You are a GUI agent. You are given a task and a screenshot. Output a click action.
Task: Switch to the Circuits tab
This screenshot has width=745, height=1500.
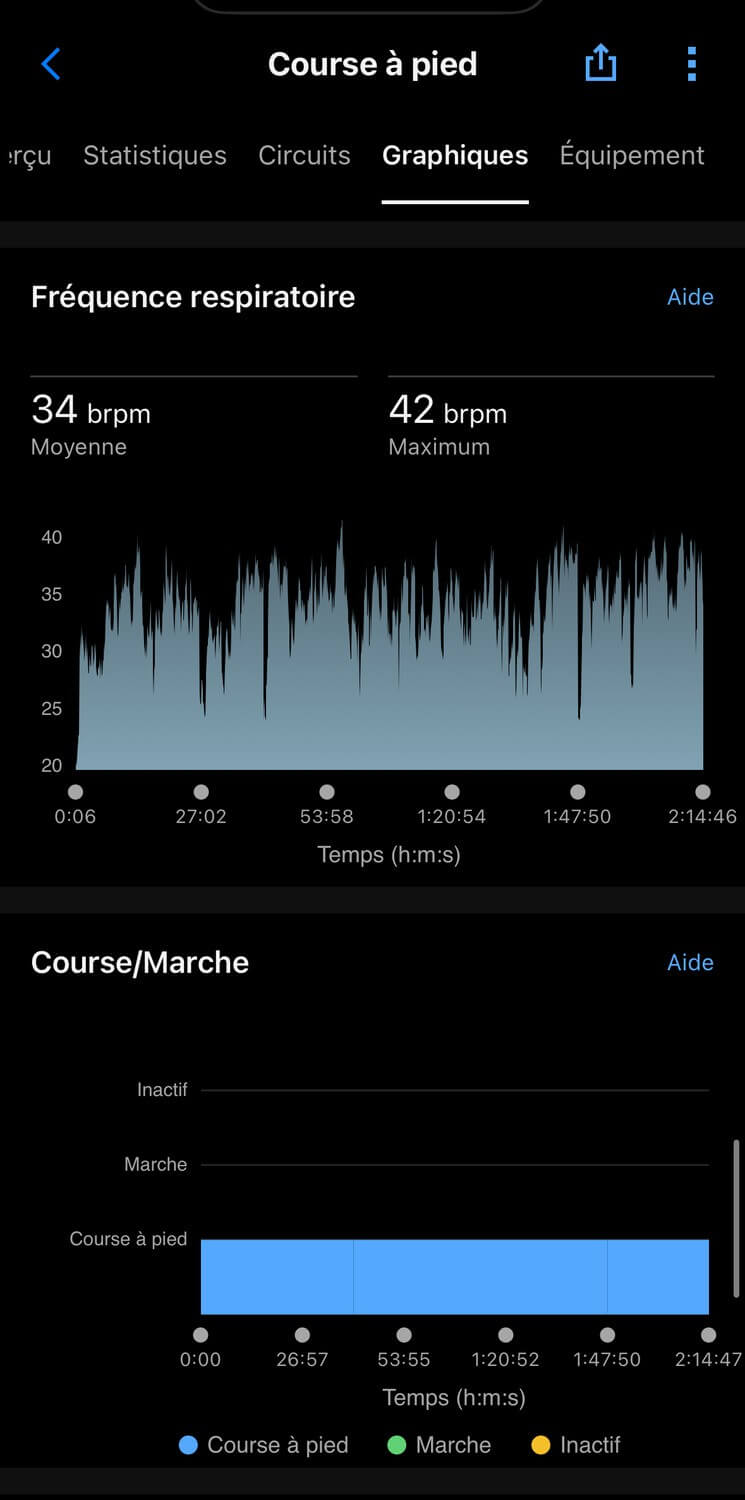pyautogui.click(x=304, y=156)
